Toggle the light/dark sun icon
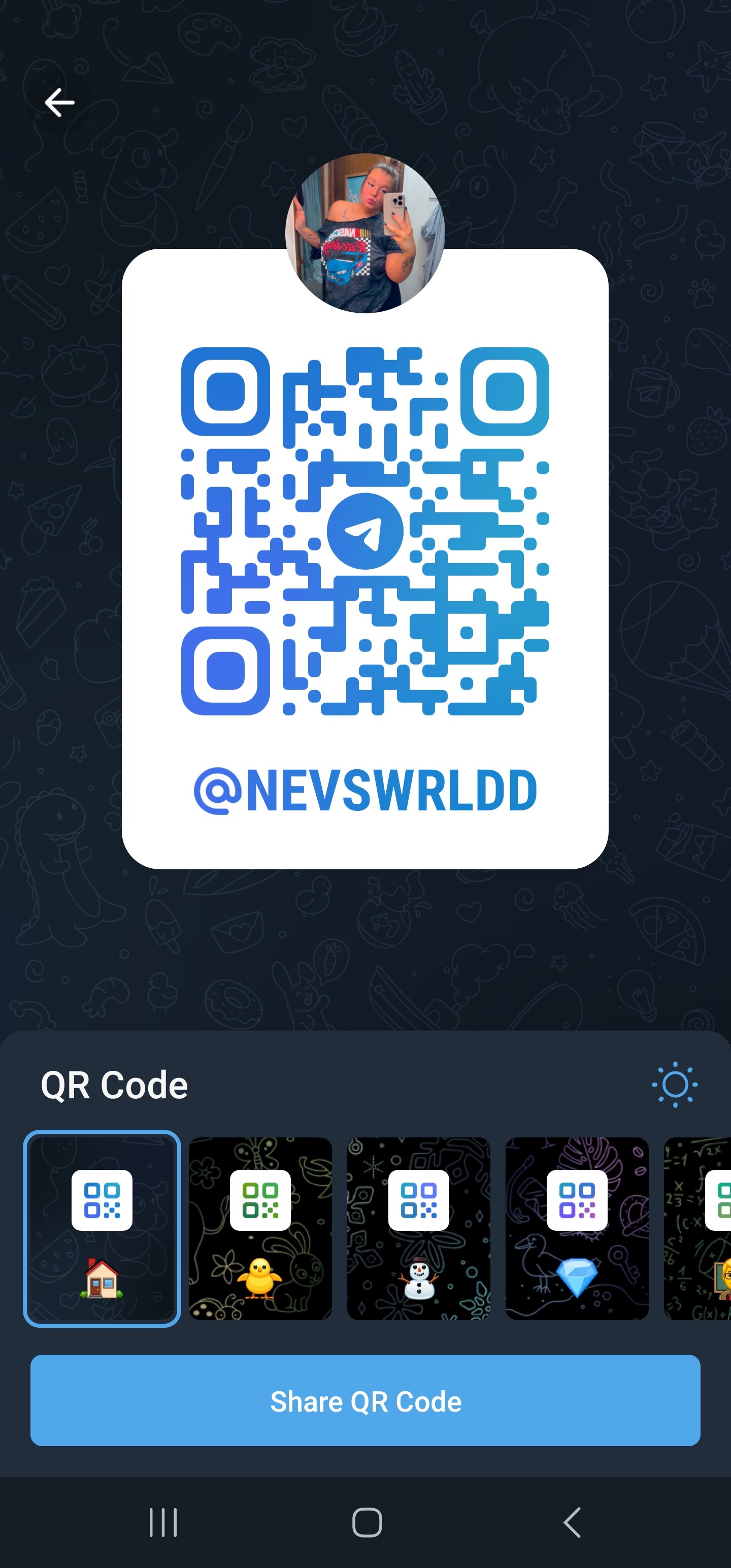Viewport: 731px width, 1568px height. tap(674, 1085)
